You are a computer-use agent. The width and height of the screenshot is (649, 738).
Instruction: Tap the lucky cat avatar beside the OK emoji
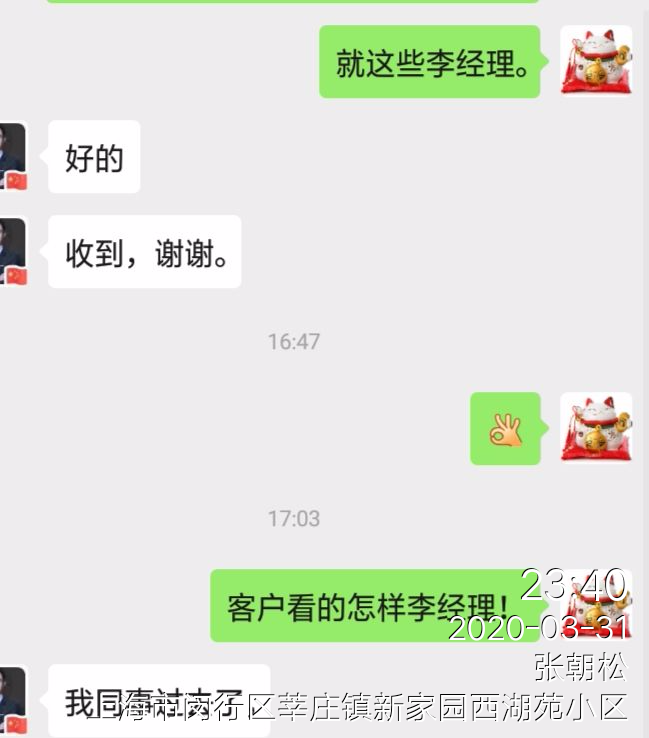596,428
